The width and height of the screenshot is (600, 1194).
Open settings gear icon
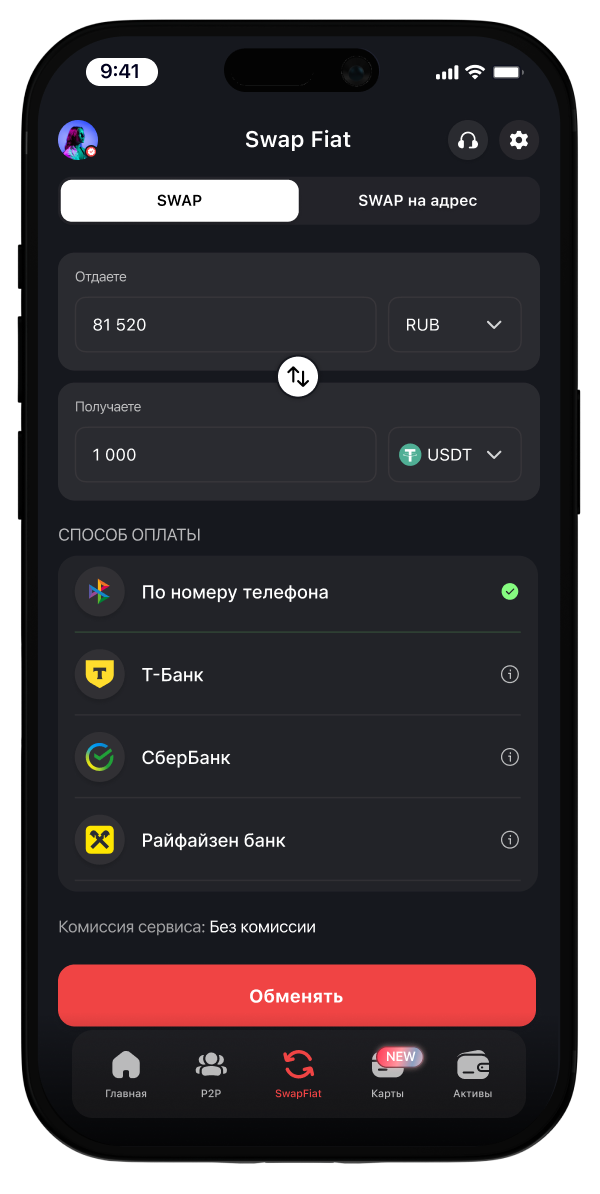[518, 140]
